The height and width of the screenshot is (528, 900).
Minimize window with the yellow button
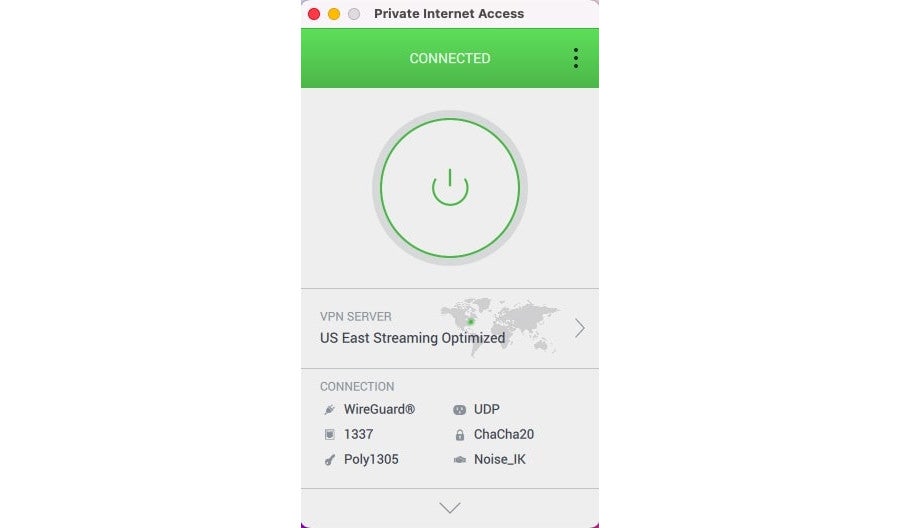tap(334, 14)
